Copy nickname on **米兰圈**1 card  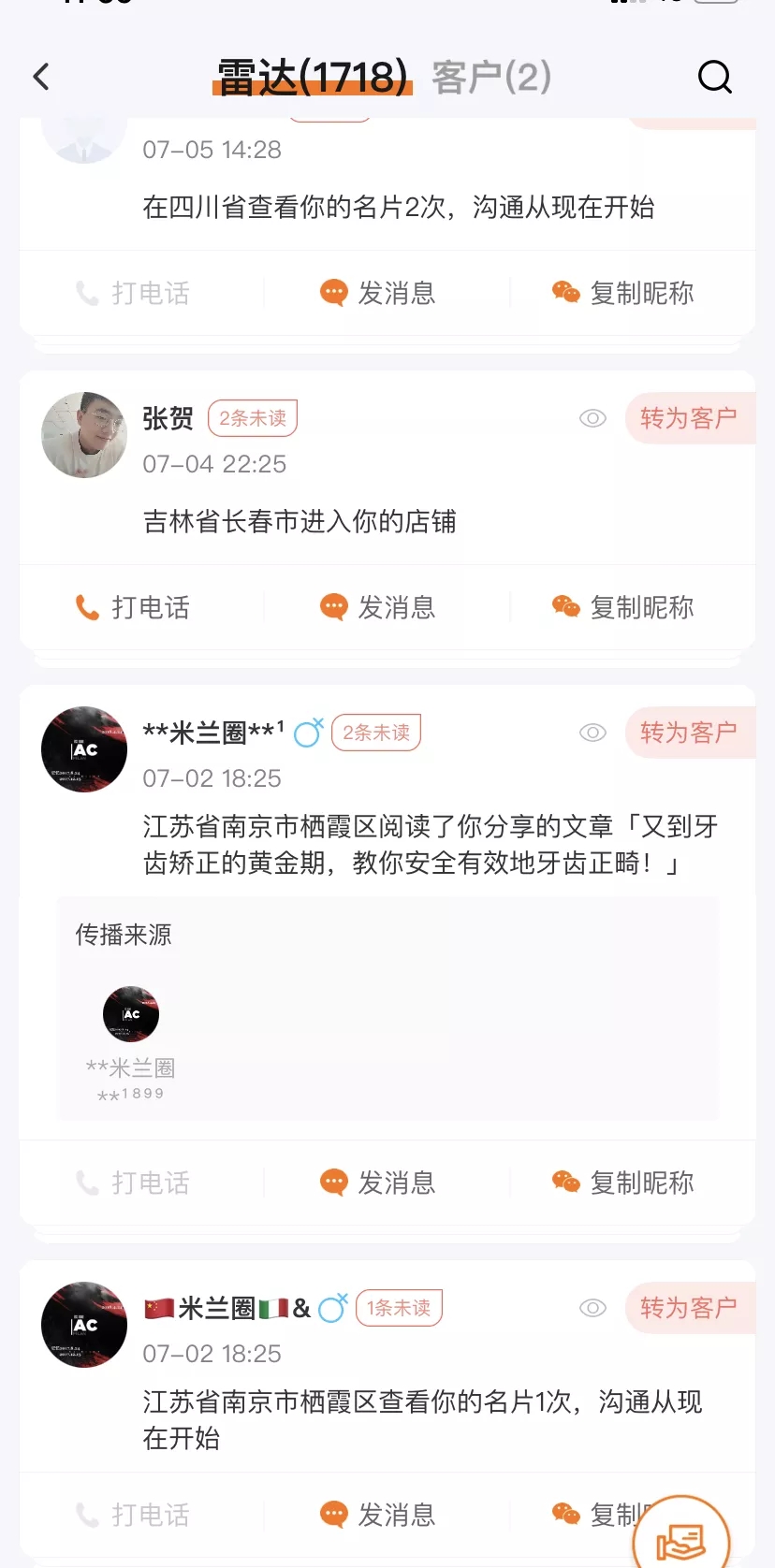[623, 1183]
